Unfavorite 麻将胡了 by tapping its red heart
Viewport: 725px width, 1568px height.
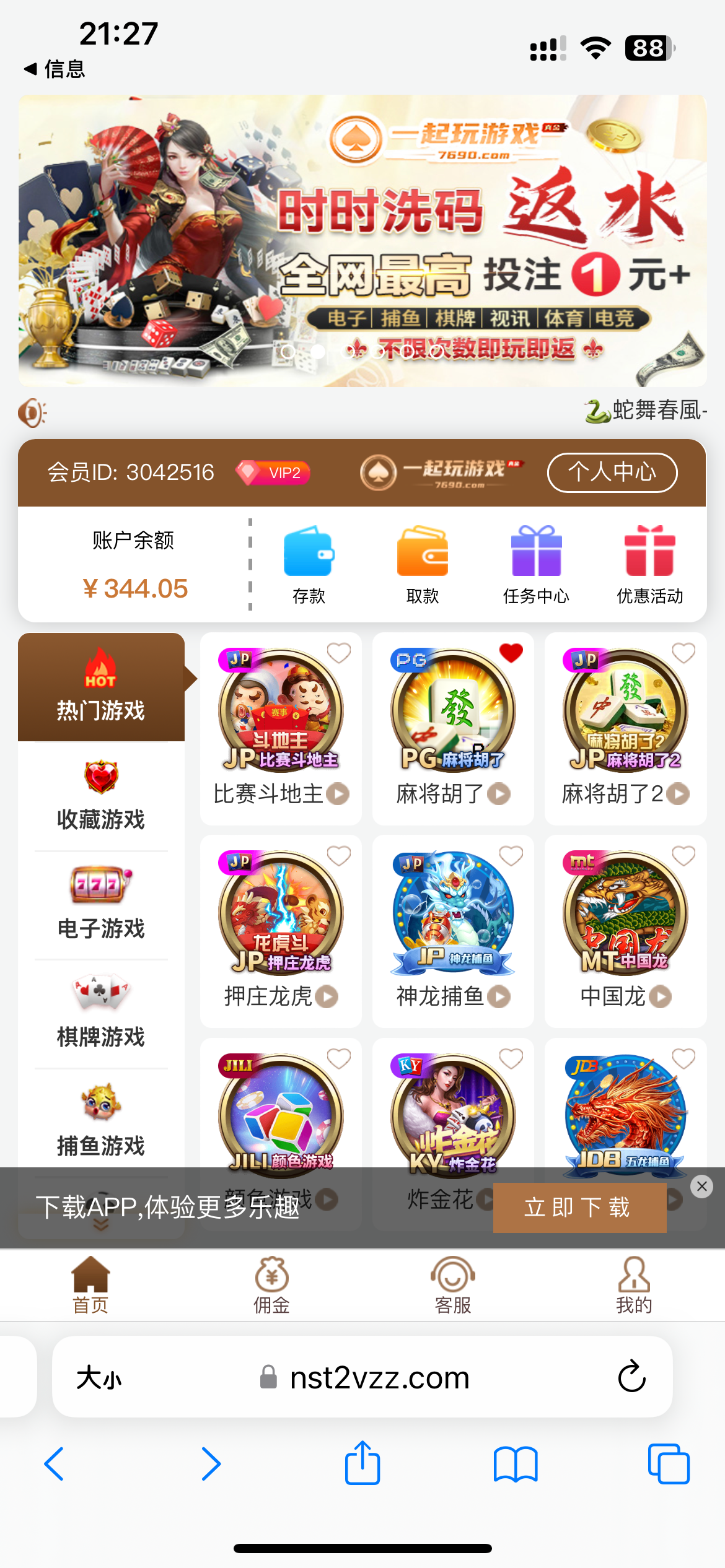coord(511,653)
